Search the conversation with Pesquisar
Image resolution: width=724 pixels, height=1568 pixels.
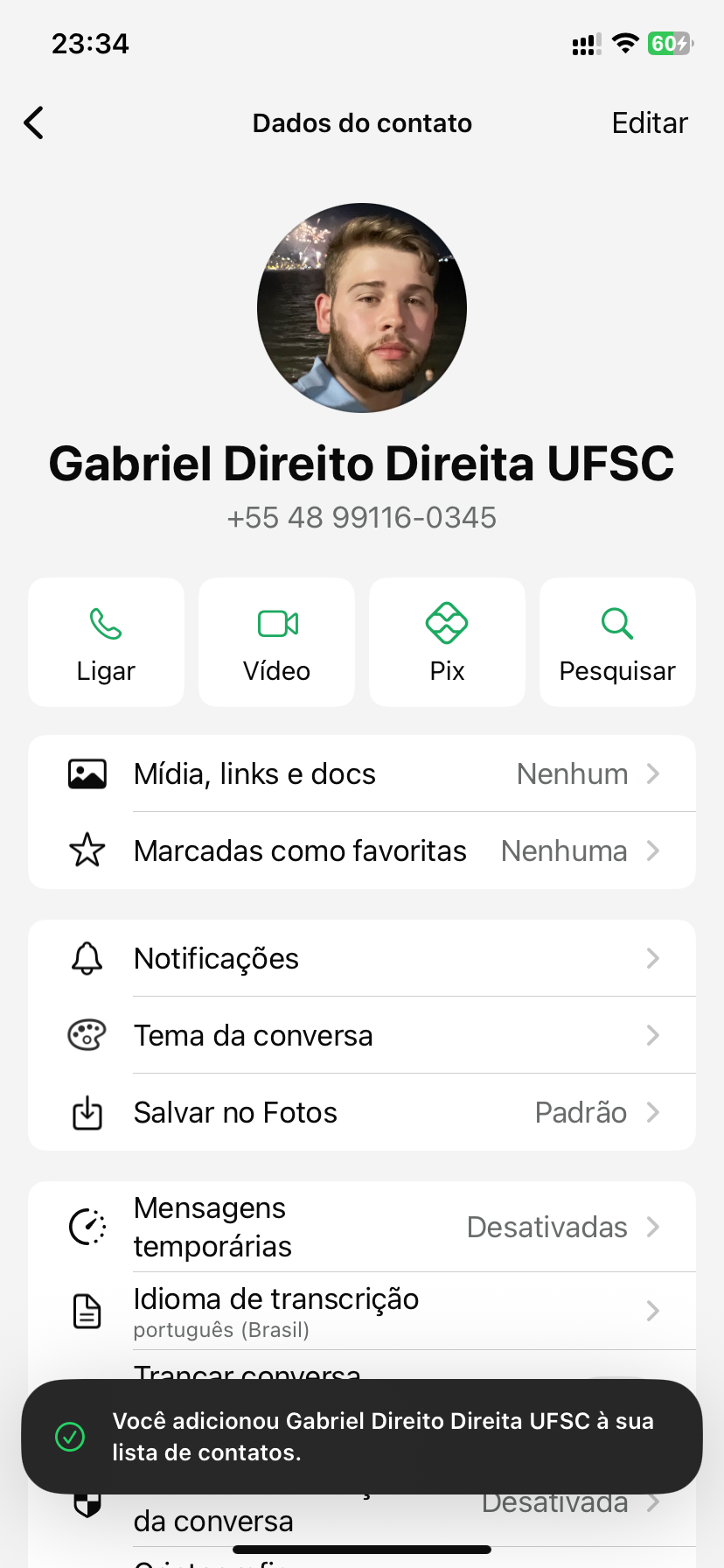point(617,642)
